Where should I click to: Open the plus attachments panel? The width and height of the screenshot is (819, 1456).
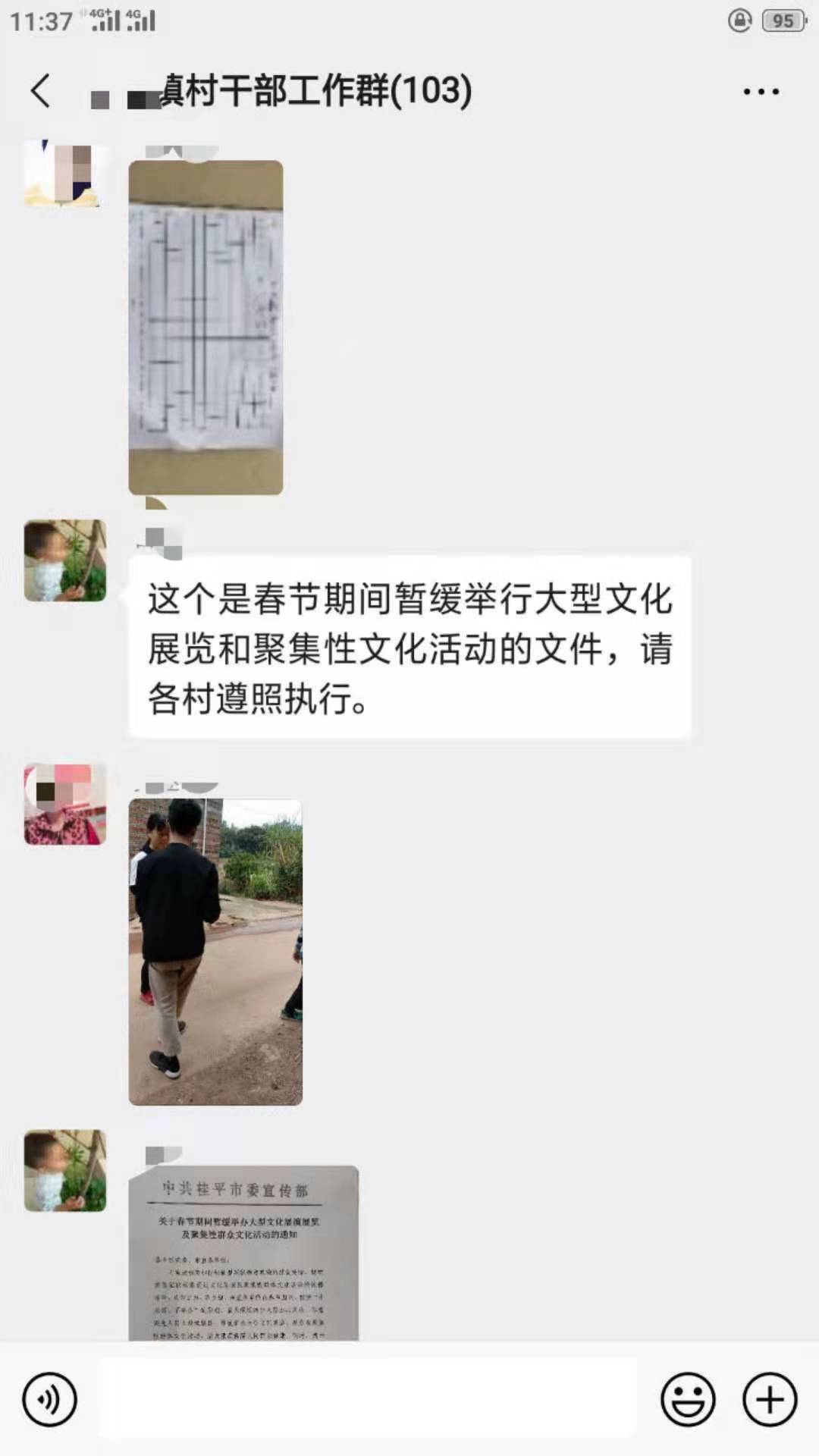(770, 1399)
